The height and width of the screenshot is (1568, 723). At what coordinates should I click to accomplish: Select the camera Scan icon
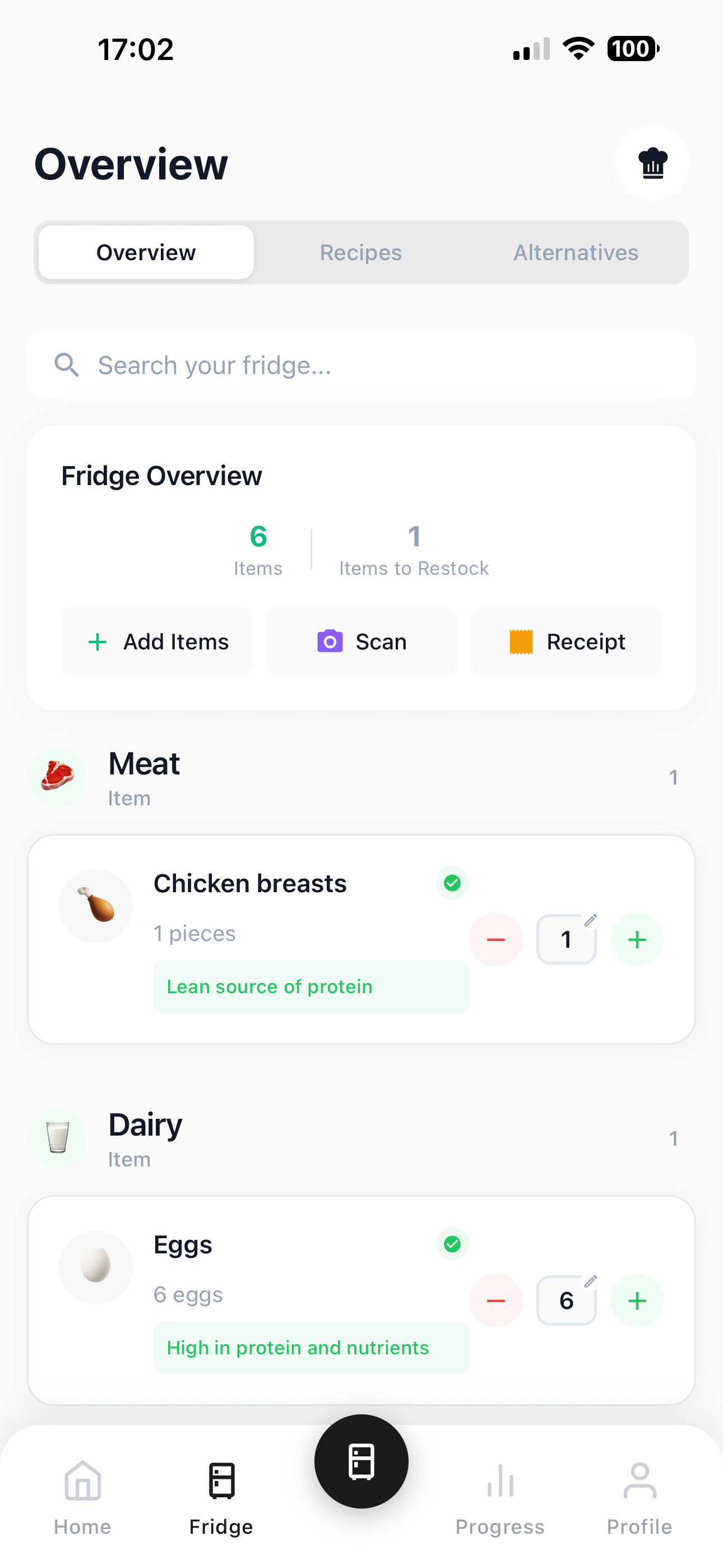point(328,641)
